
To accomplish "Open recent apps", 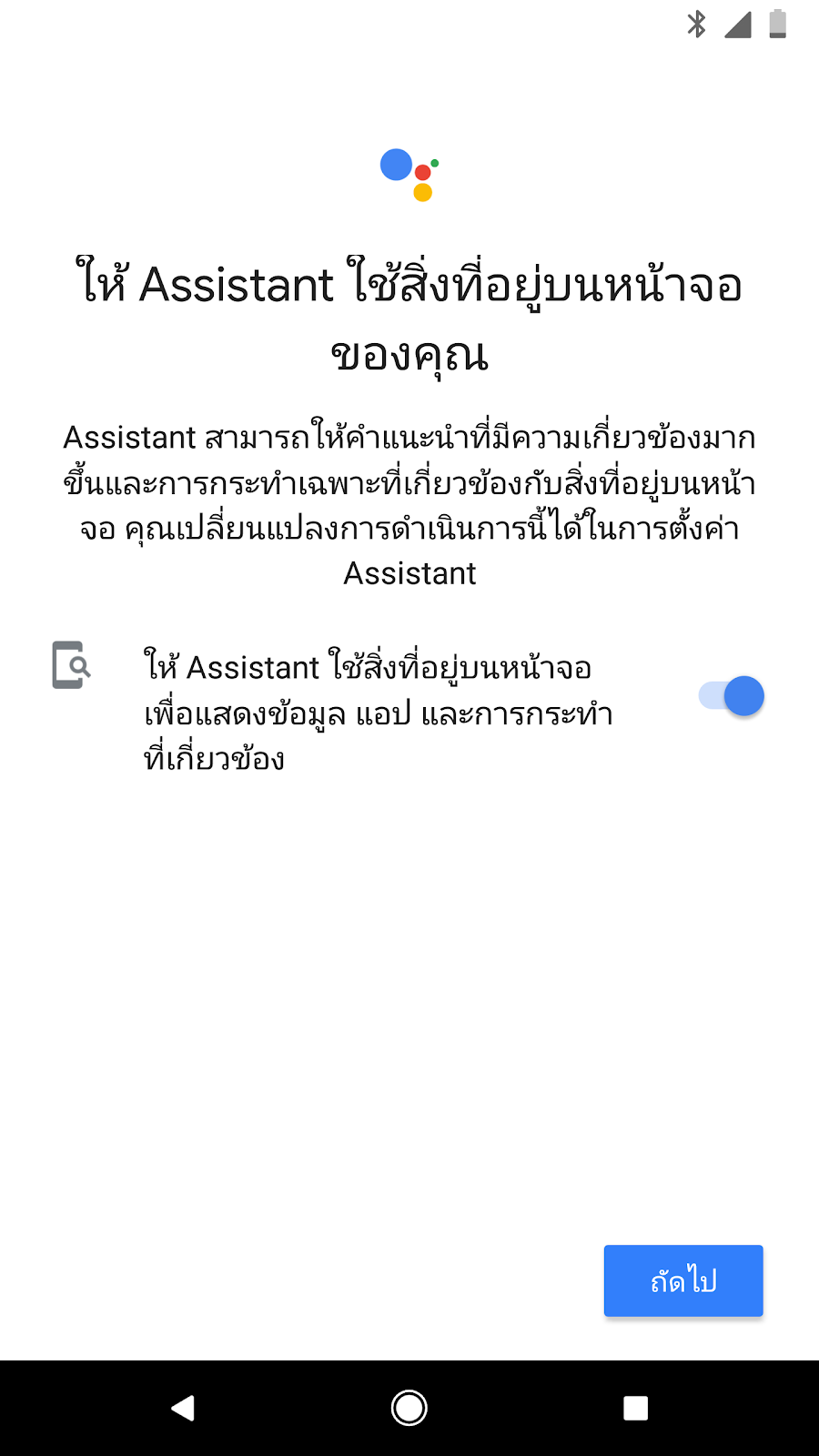I will (x=636, y=1408).
